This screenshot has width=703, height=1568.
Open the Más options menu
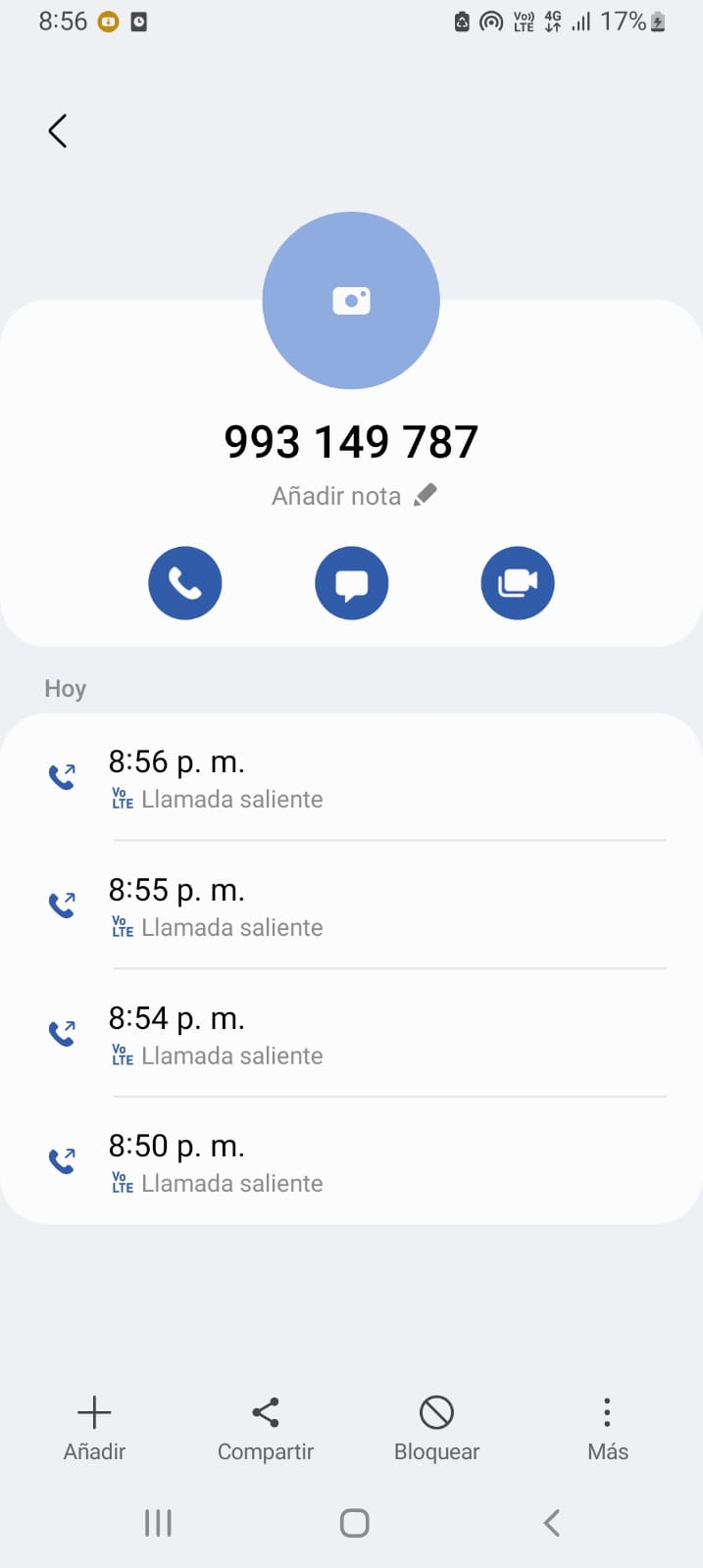(608, 1429)
